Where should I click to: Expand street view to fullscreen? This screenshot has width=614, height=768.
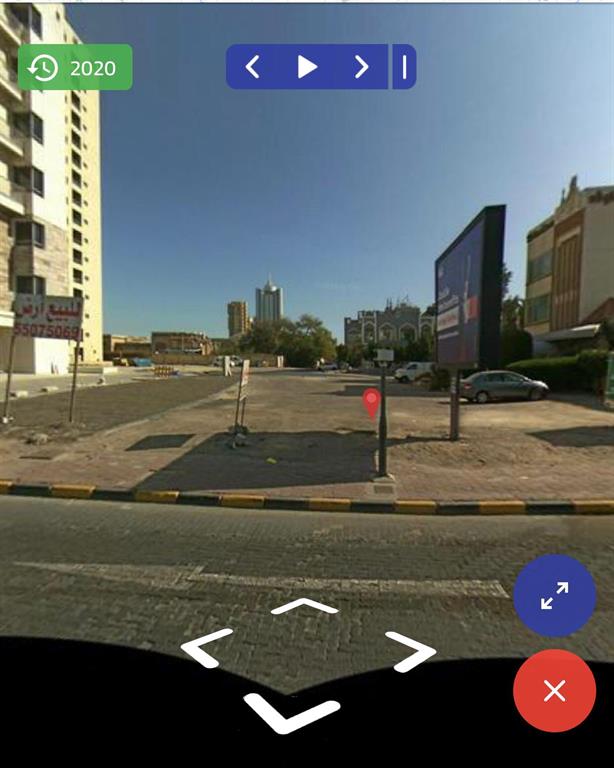click(554, 596)
